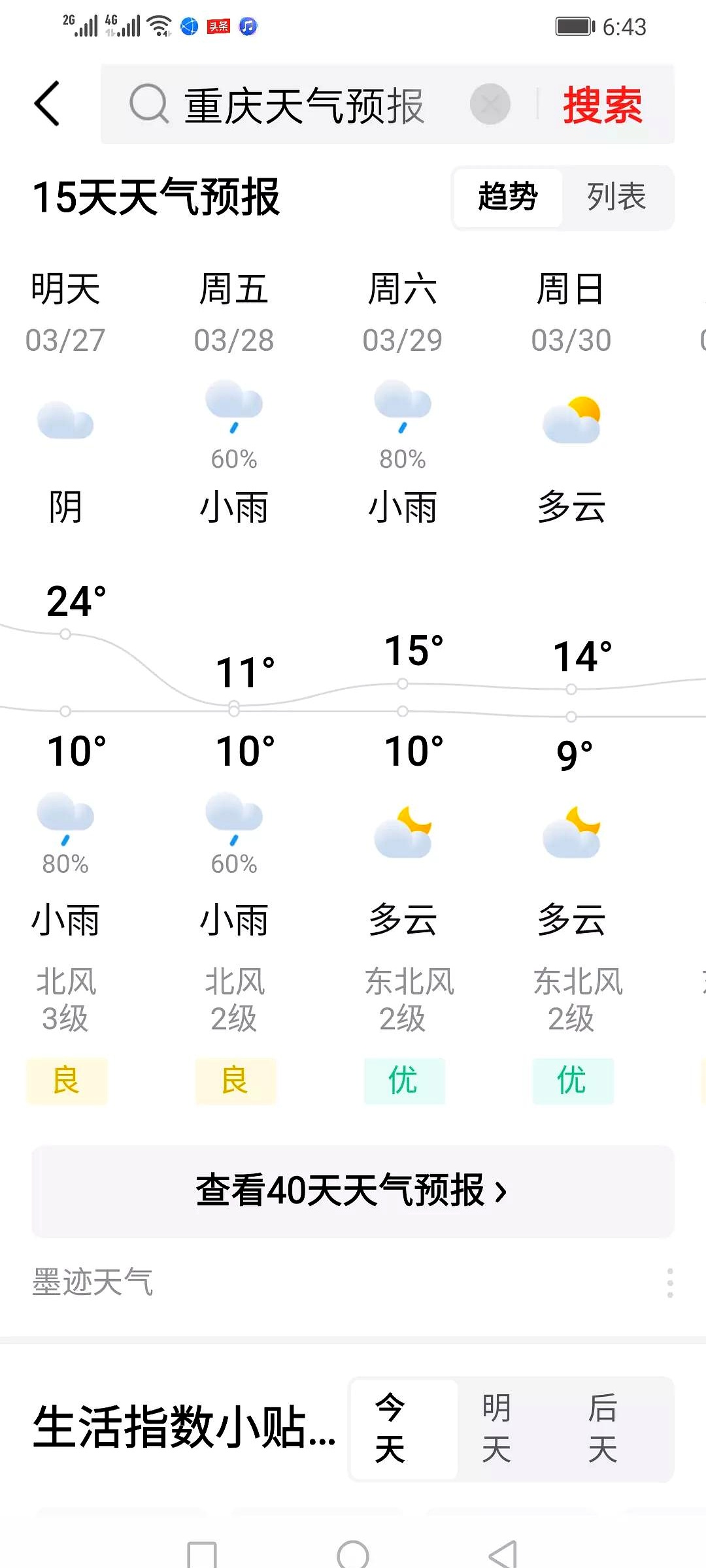Tap the 15天天气预报 section heading
706x1568 pixels.
click(157, 198)
